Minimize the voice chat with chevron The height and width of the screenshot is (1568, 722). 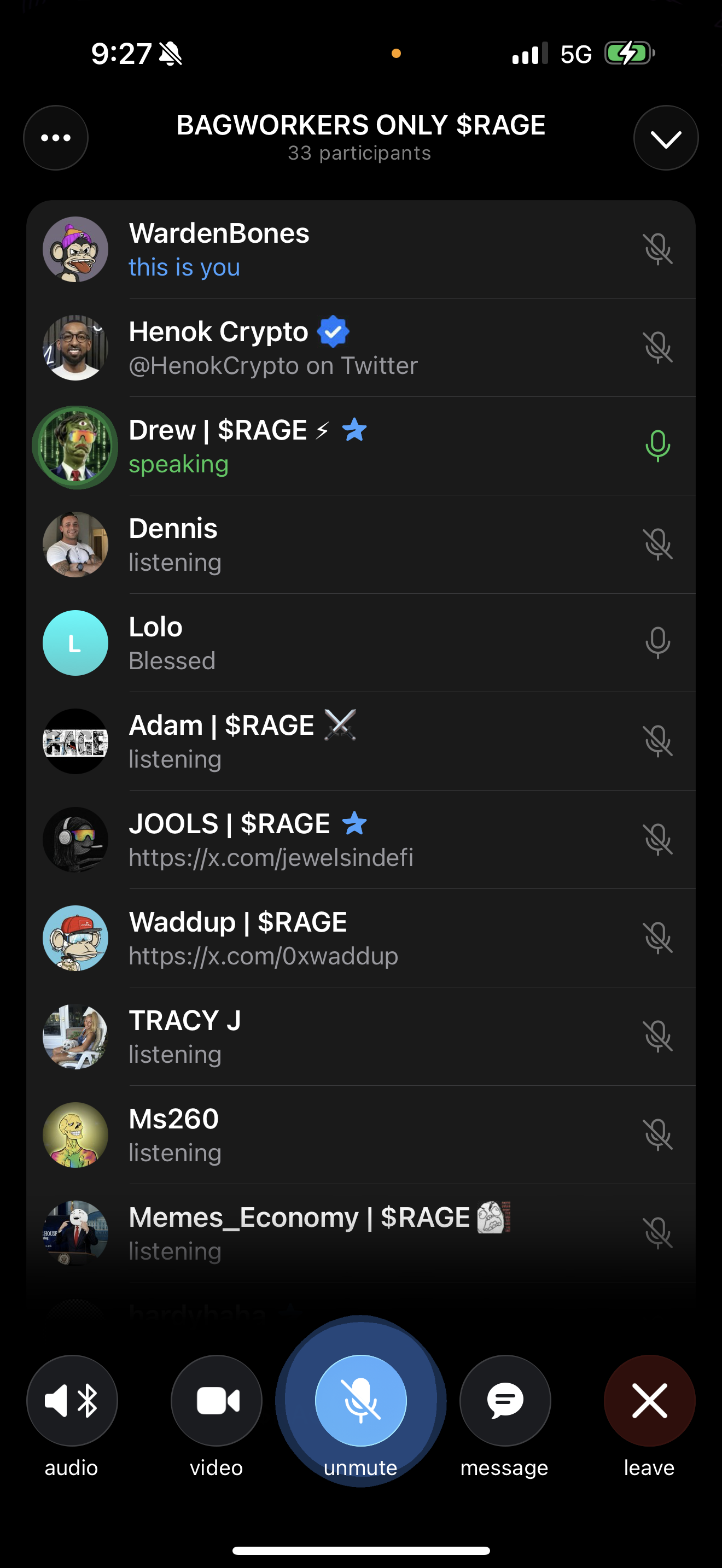[x=665, y=138]
